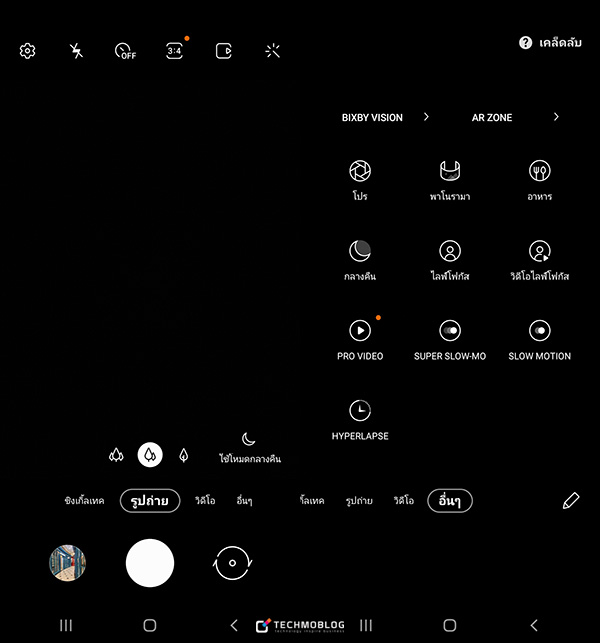Select the อาหาร food mode
Viewport: 600px width, 643px height.
540,178
